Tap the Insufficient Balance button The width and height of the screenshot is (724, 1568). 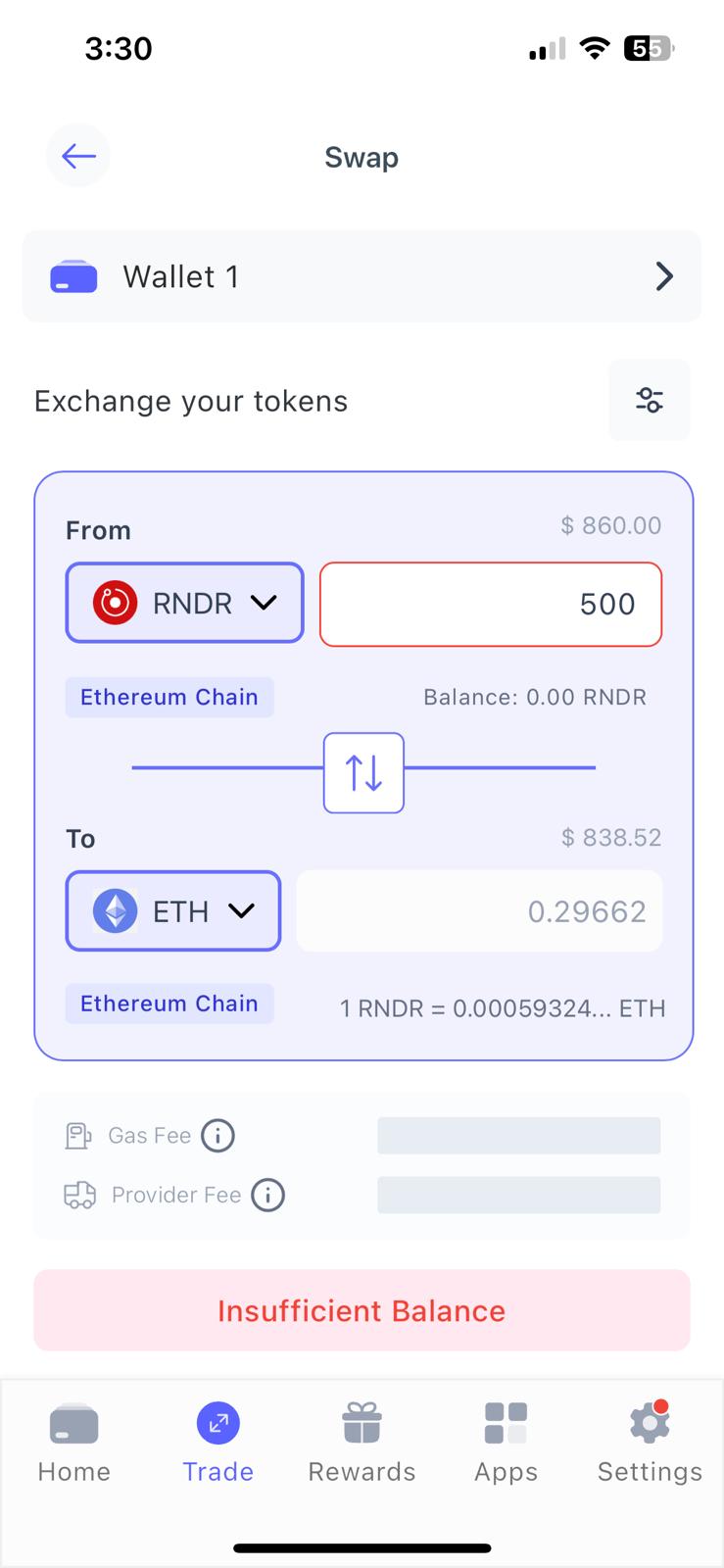(x=362, y=1310)
